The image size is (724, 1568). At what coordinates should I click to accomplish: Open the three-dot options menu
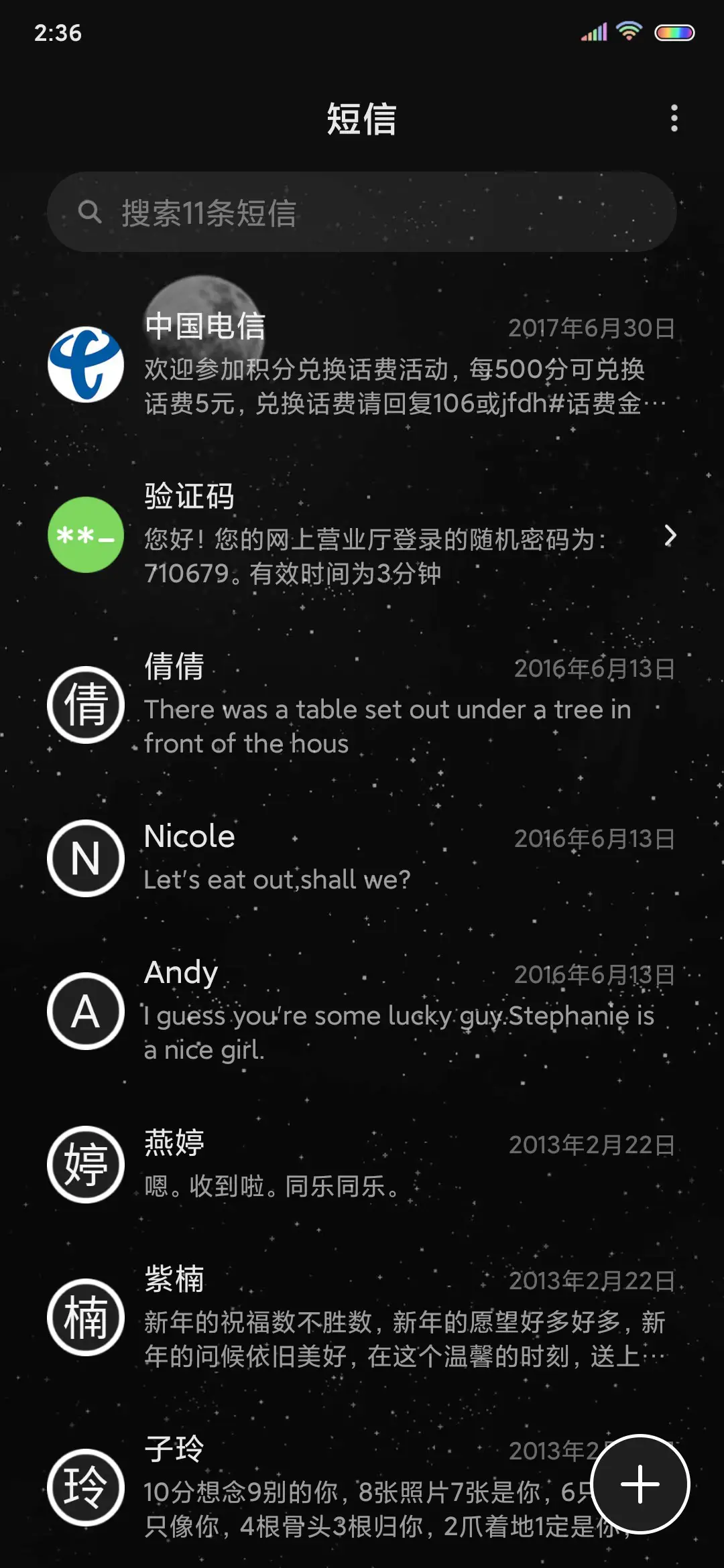pos(676,117)
